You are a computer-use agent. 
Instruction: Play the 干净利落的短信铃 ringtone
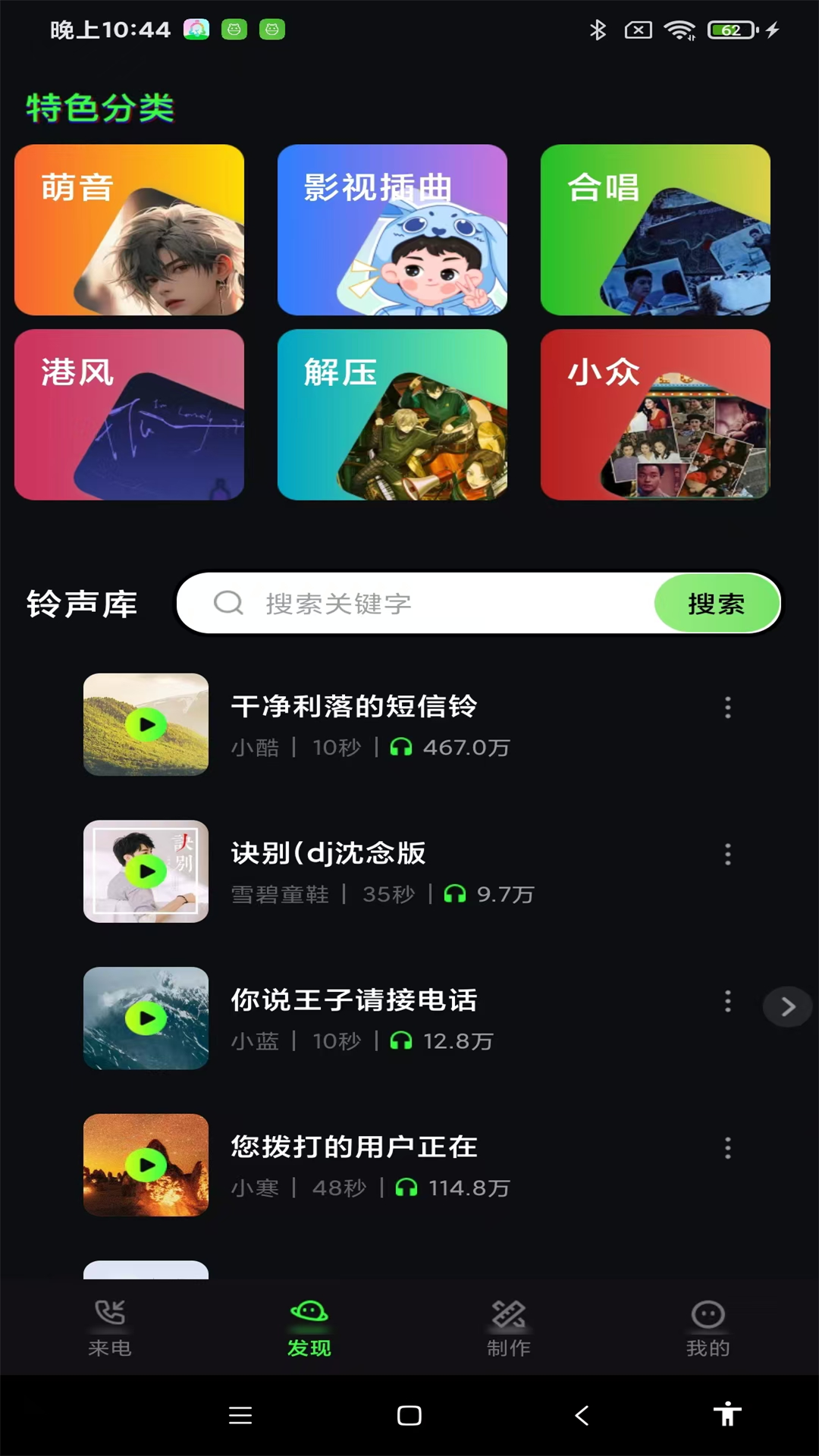click(x=146, y=725)
